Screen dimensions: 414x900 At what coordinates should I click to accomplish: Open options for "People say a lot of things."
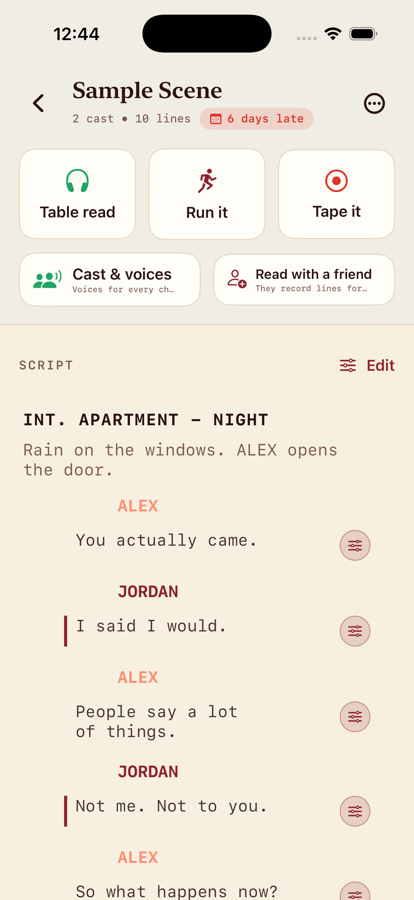(x=355, y=717)
